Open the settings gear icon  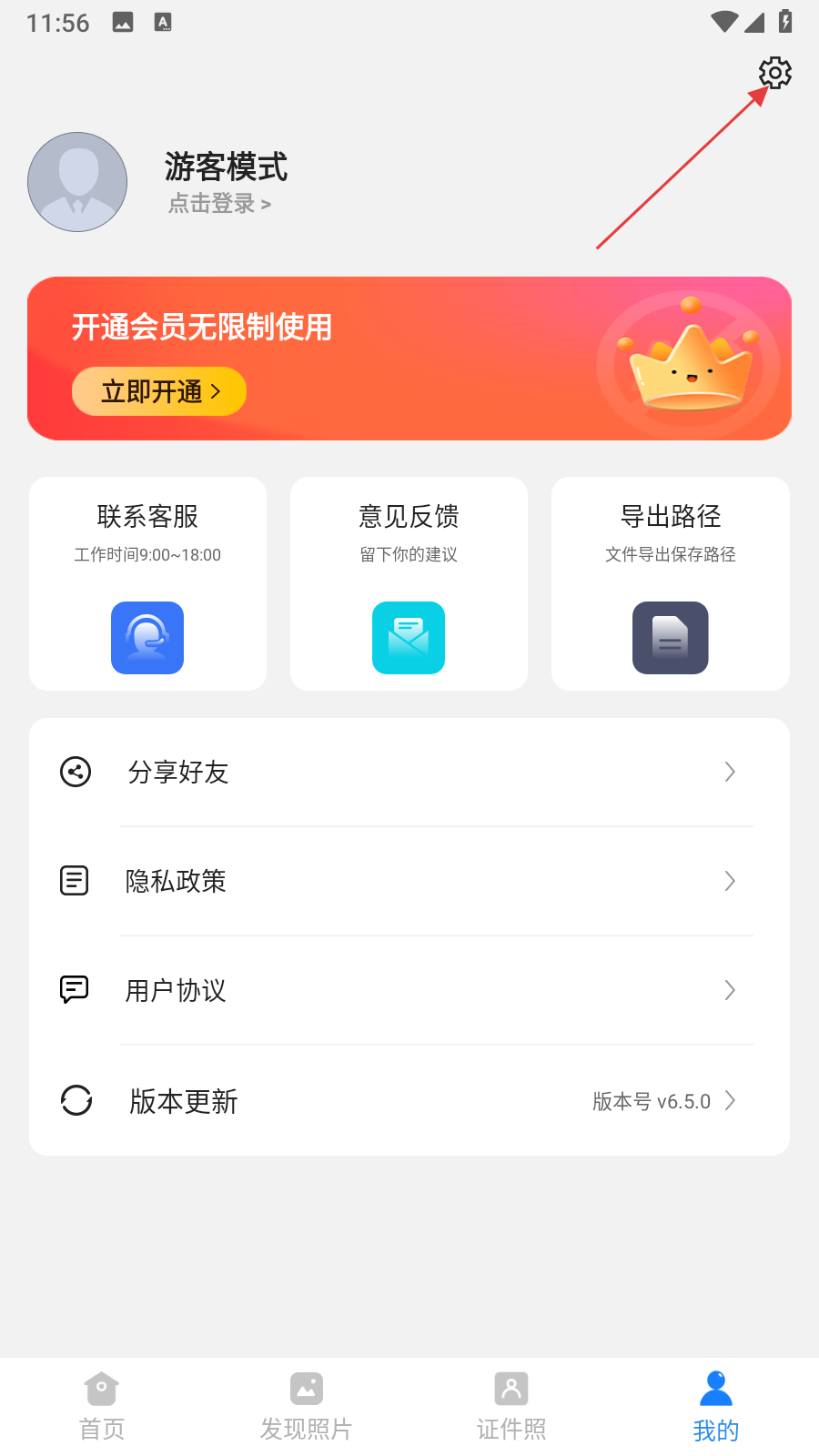pos(774,73)
